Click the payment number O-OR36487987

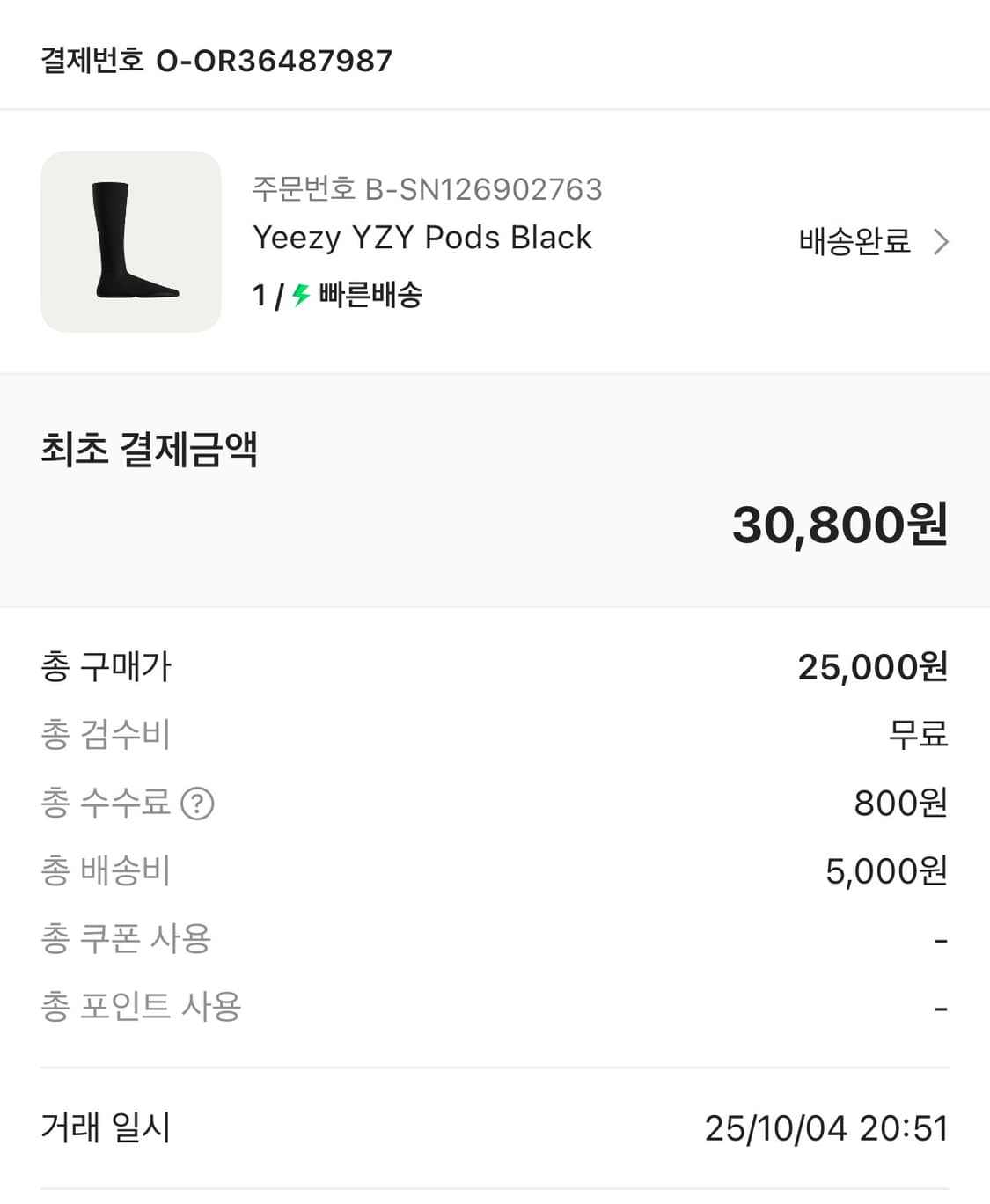pos(214,61)
